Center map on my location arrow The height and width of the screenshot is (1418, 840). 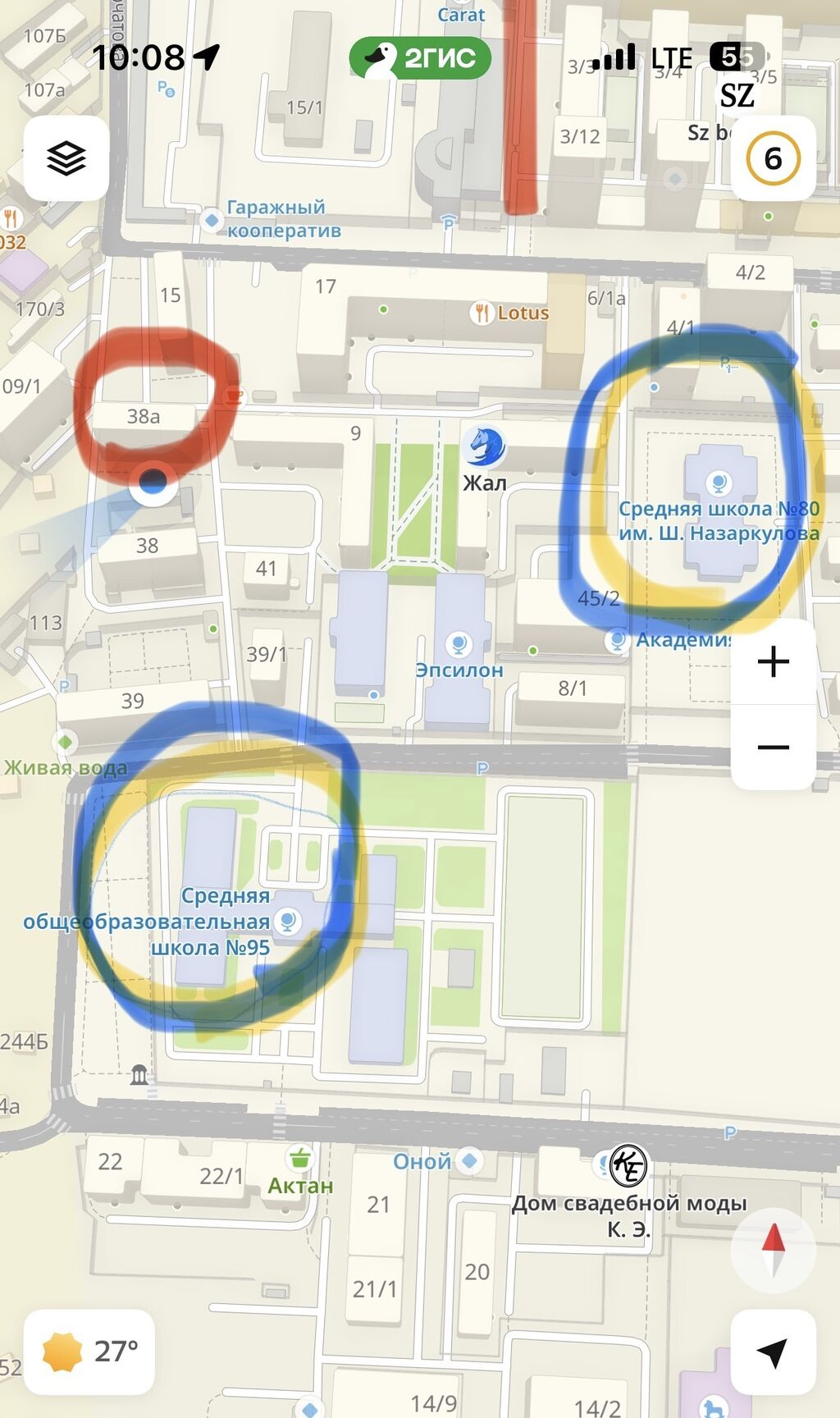(x=773, y=1352)
